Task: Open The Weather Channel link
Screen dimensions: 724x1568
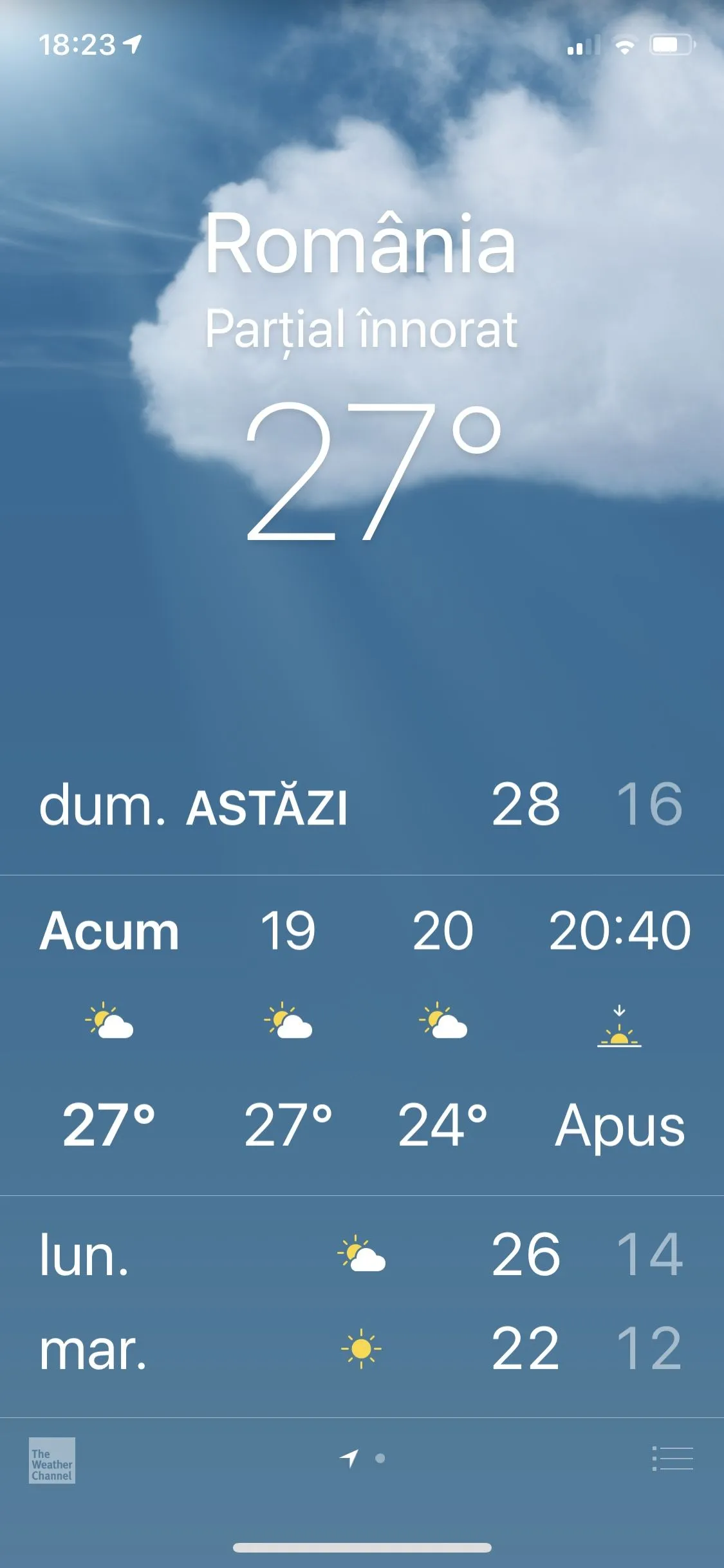Action: (51, 1460)
